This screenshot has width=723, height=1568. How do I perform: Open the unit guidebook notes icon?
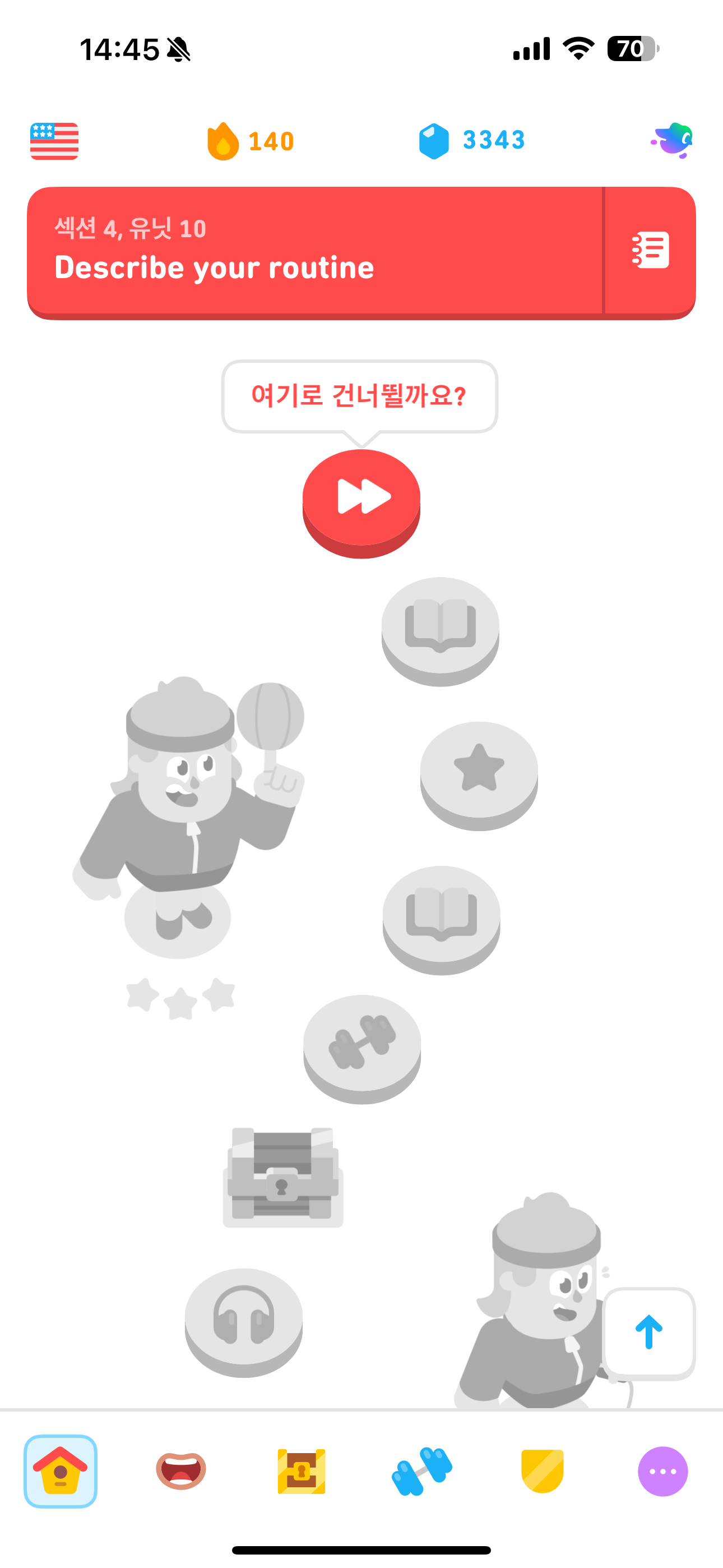point(650,250)
